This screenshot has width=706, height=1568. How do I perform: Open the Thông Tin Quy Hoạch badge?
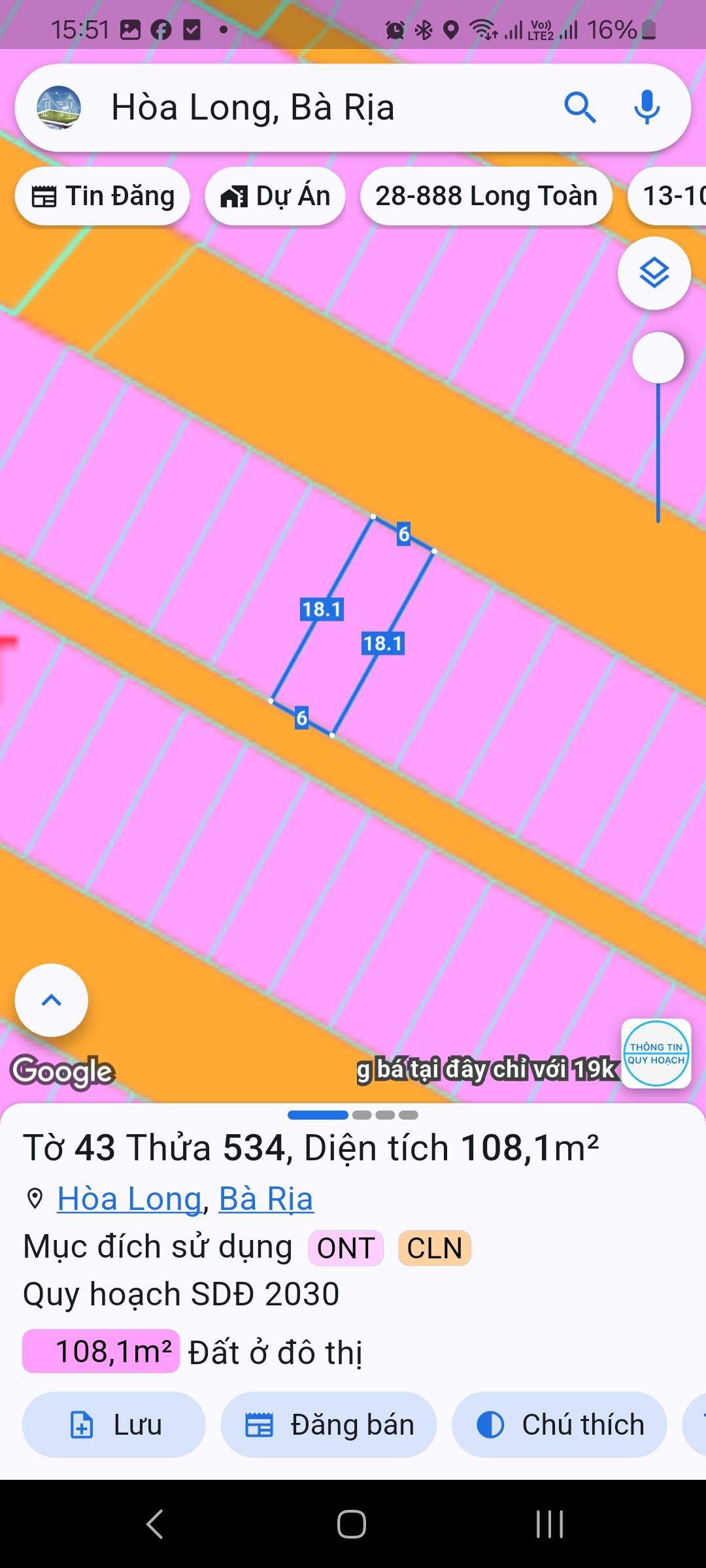point(656,1053)
